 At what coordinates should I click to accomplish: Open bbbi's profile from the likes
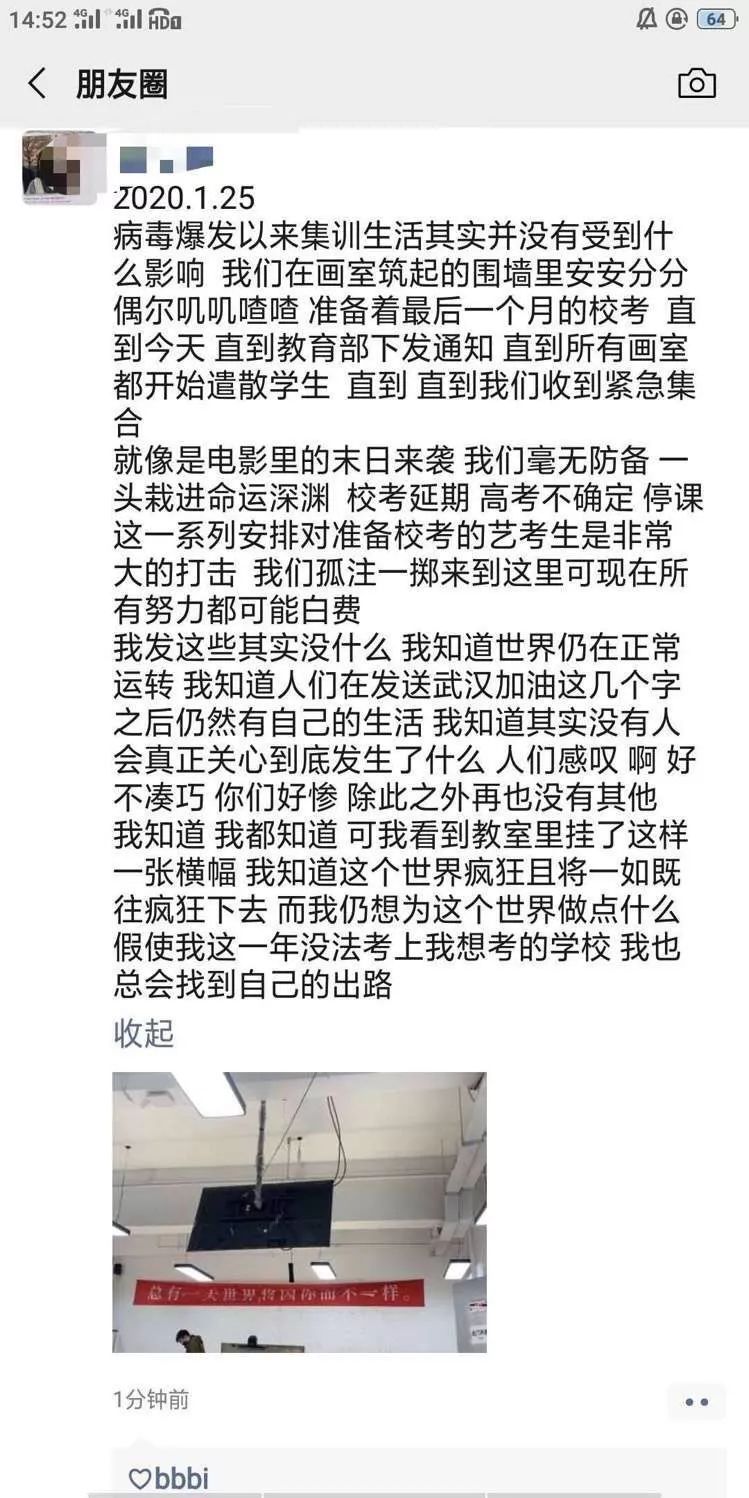tap(181, 1478)
